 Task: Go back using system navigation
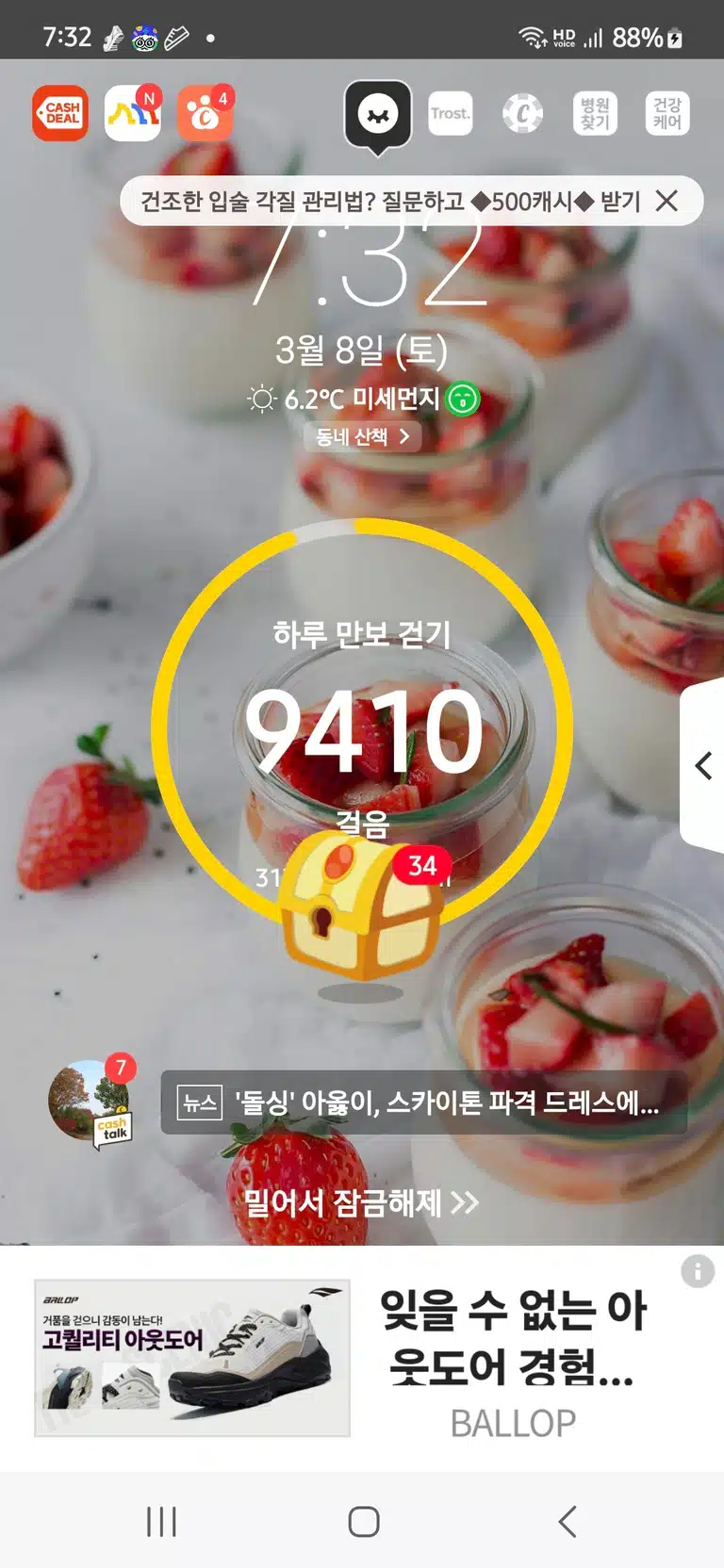pos(567,1522)
